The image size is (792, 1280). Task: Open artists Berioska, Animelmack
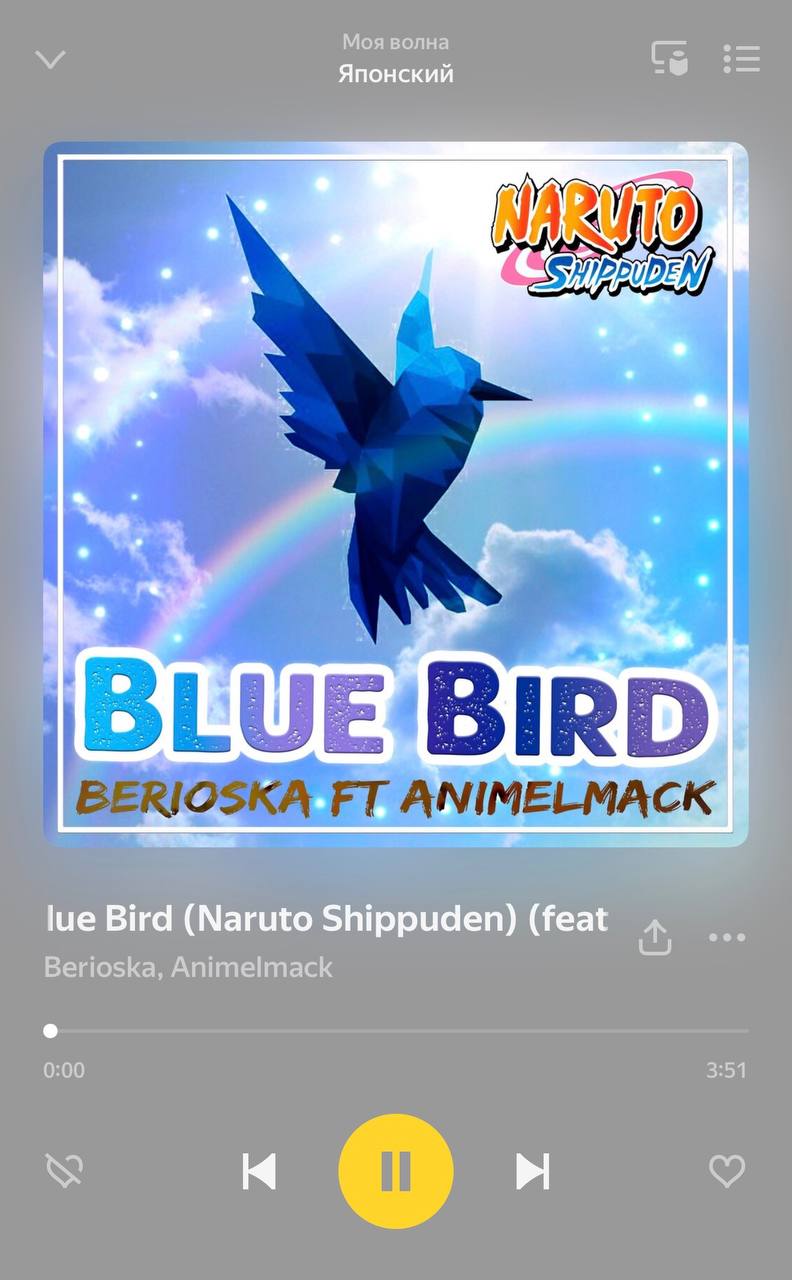(188, 967)
